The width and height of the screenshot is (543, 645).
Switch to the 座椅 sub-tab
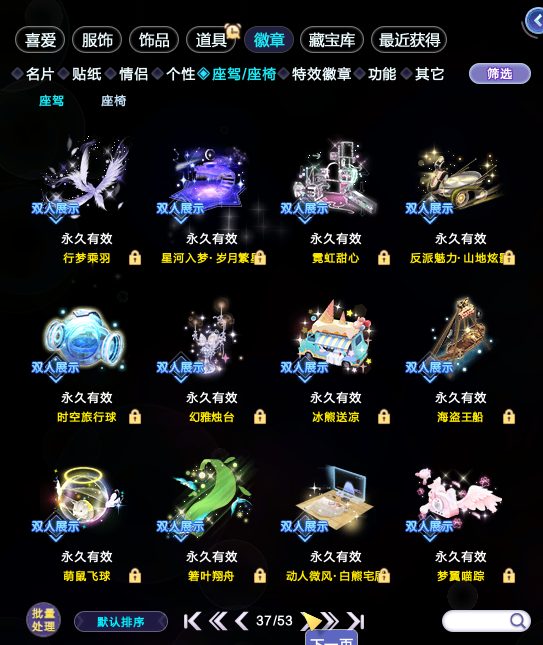(x=114, y=101)
